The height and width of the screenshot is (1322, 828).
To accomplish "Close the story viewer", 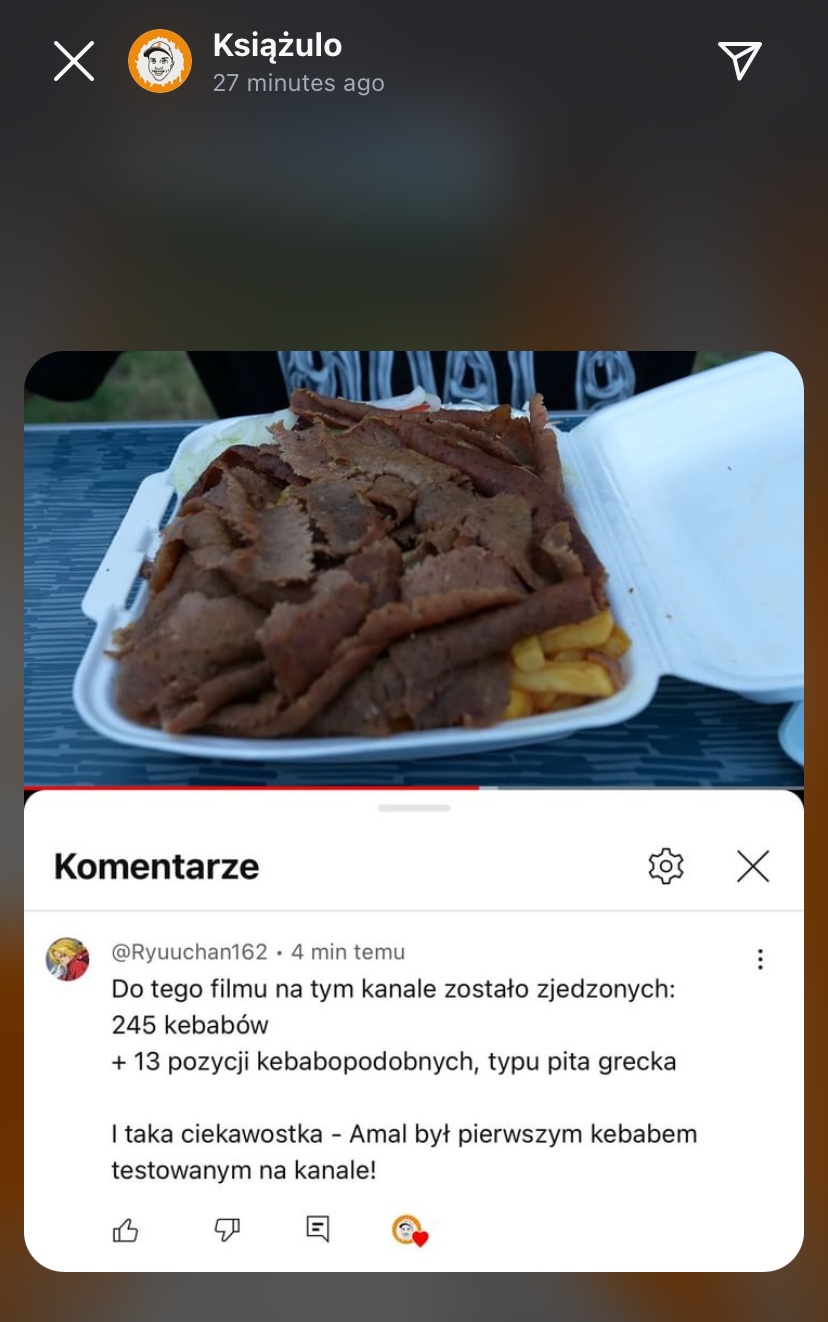I will (x=74, y=62).
